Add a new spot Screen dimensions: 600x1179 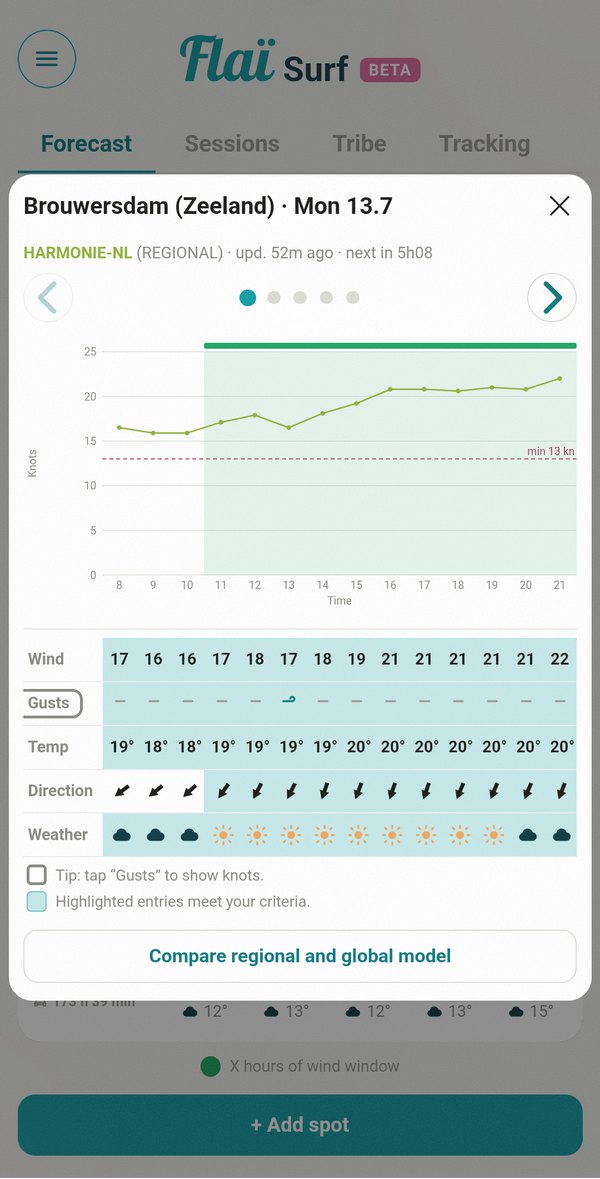click(x=300, y=1125)
